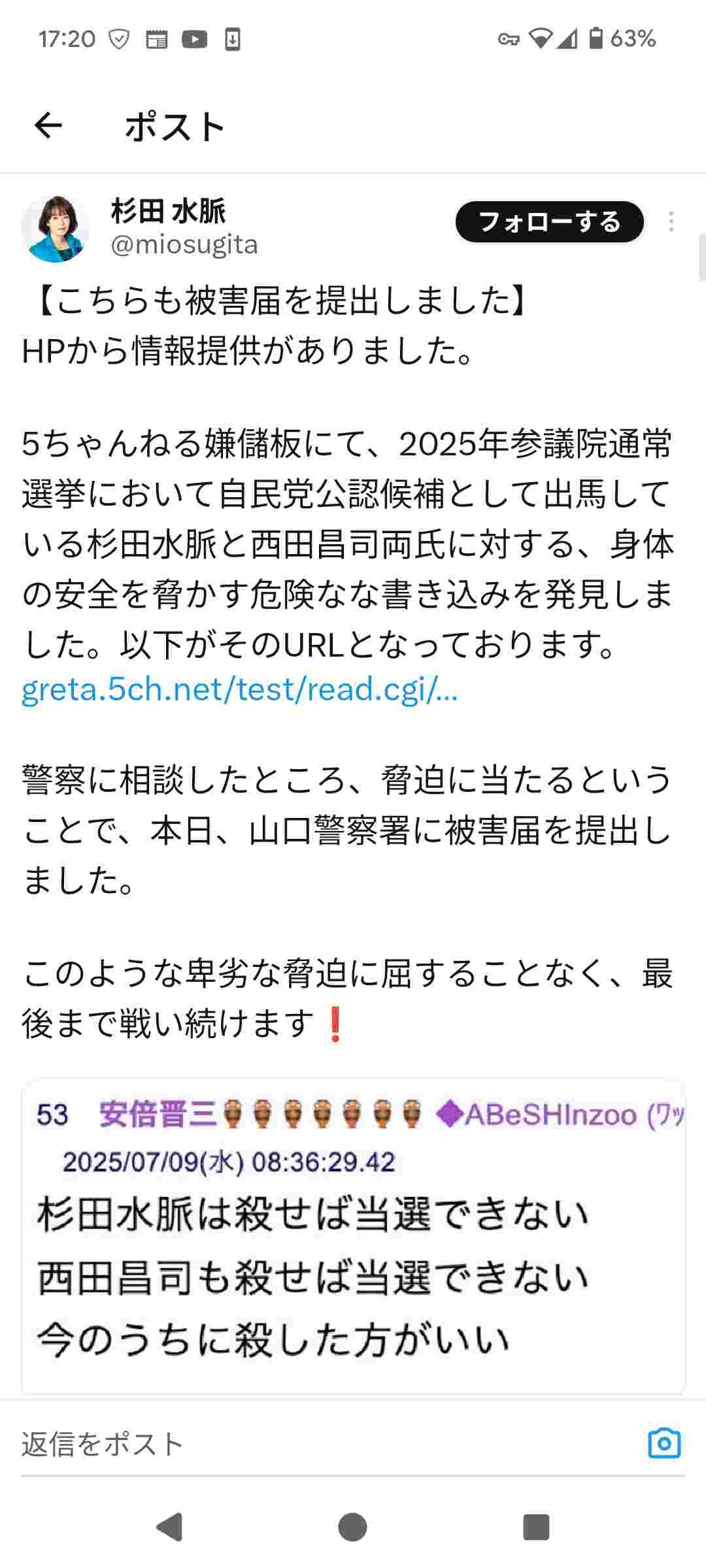The height and width of the screenshot is (1568, 706).
Task: Open 杉田 水脈's profile picture
Action: [56, 229]
